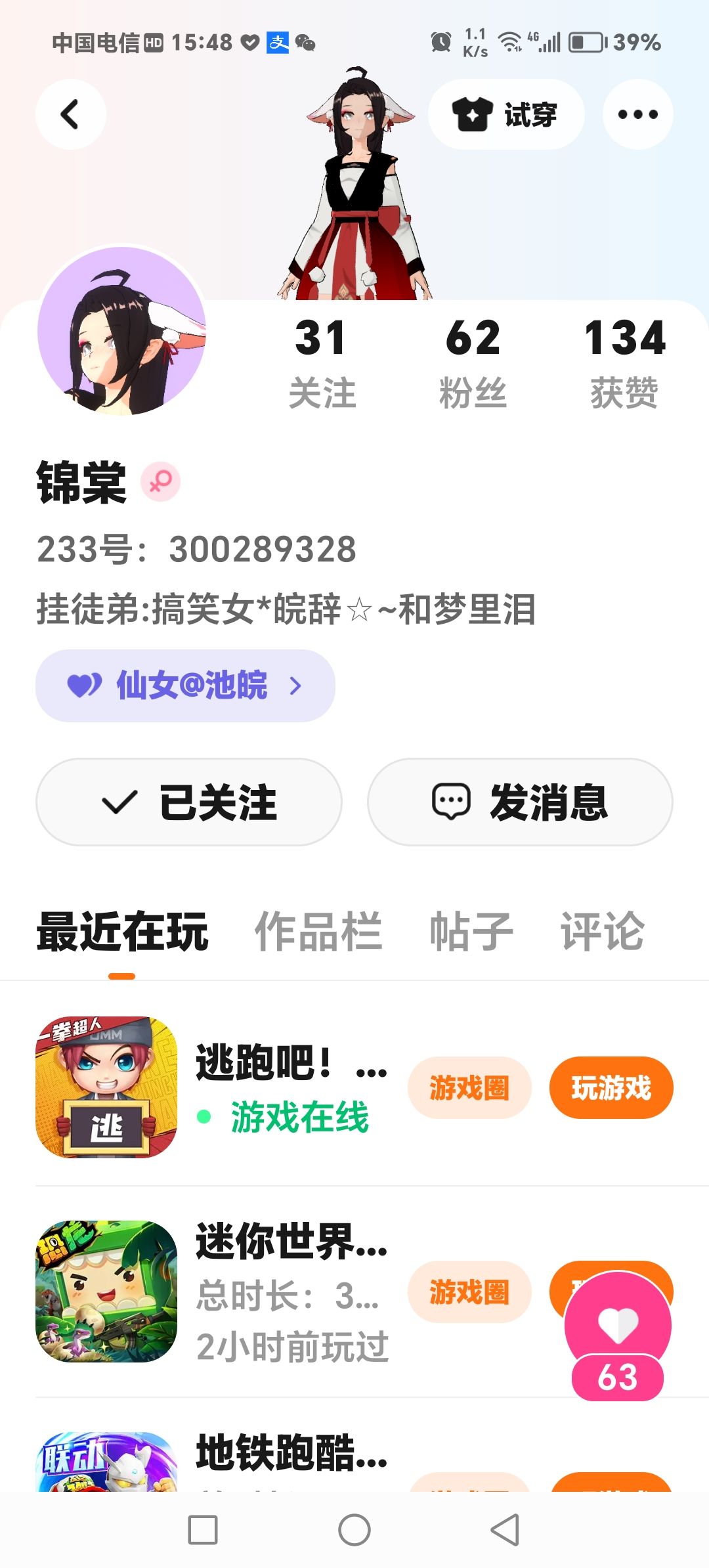Viewport: 709px width, 1568px height.
Task: View the 62 粉丝 fans list
Action: (473, 362)
